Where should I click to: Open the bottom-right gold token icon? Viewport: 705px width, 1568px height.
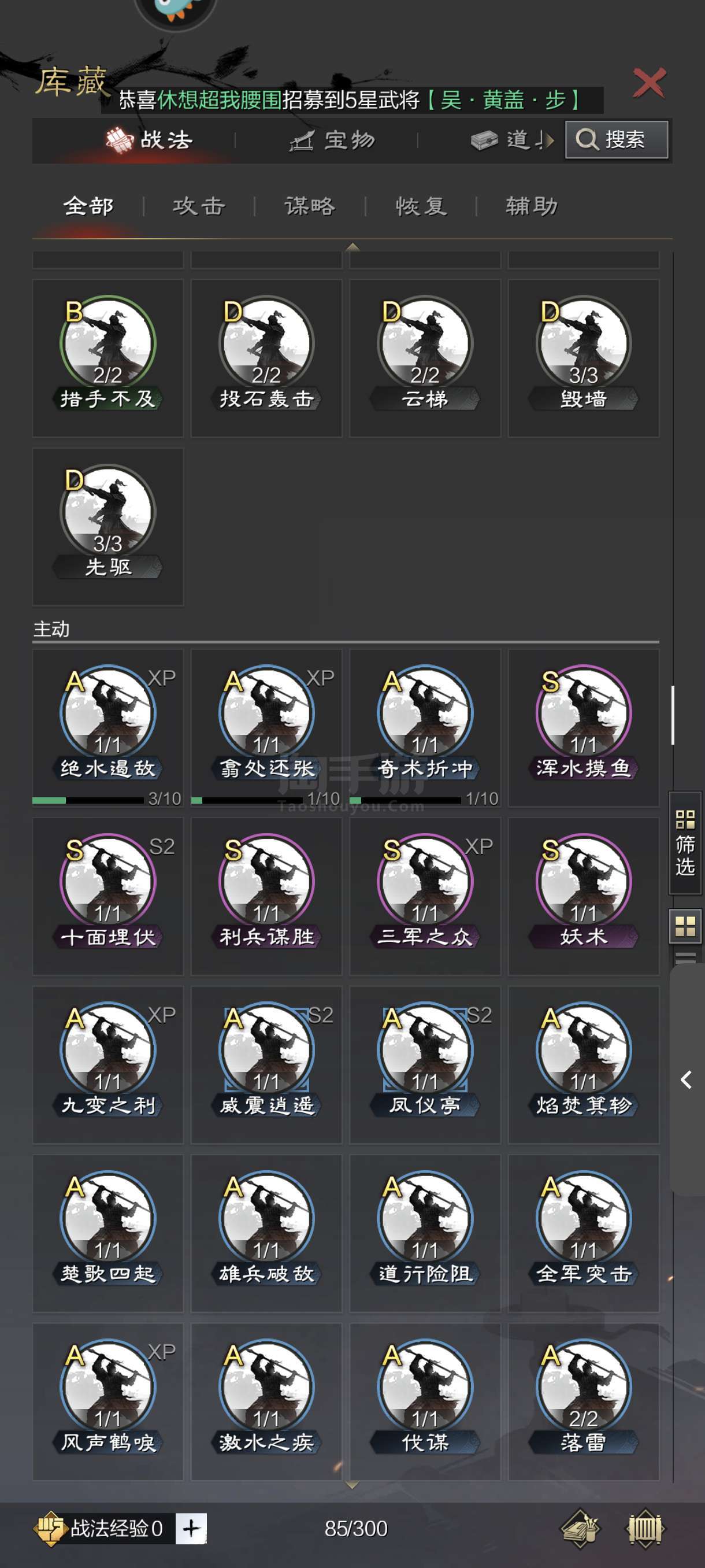pyautogui.click(x=645, y=1528)
